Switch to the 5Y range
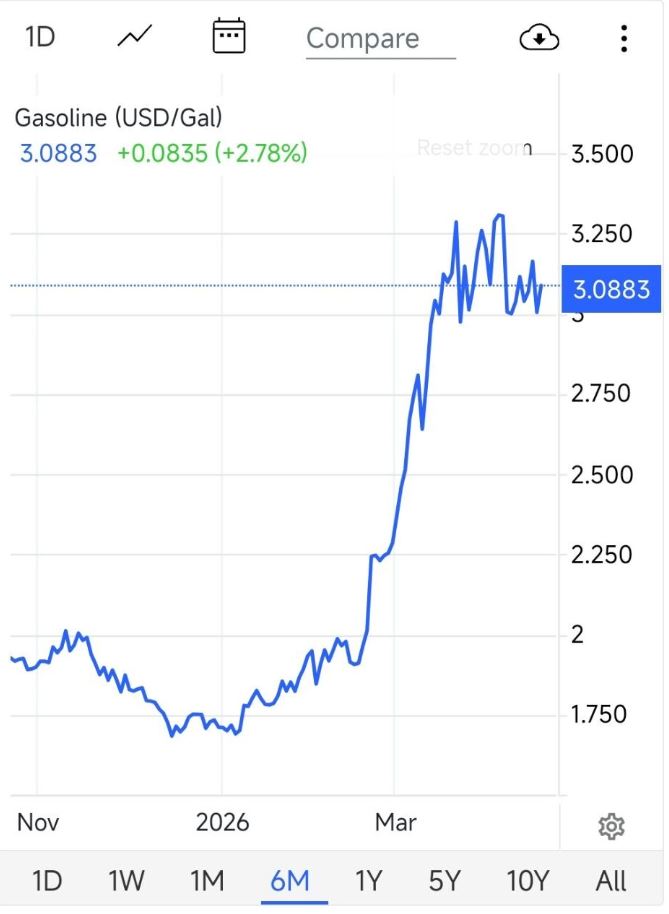 (x=444, y=881)
